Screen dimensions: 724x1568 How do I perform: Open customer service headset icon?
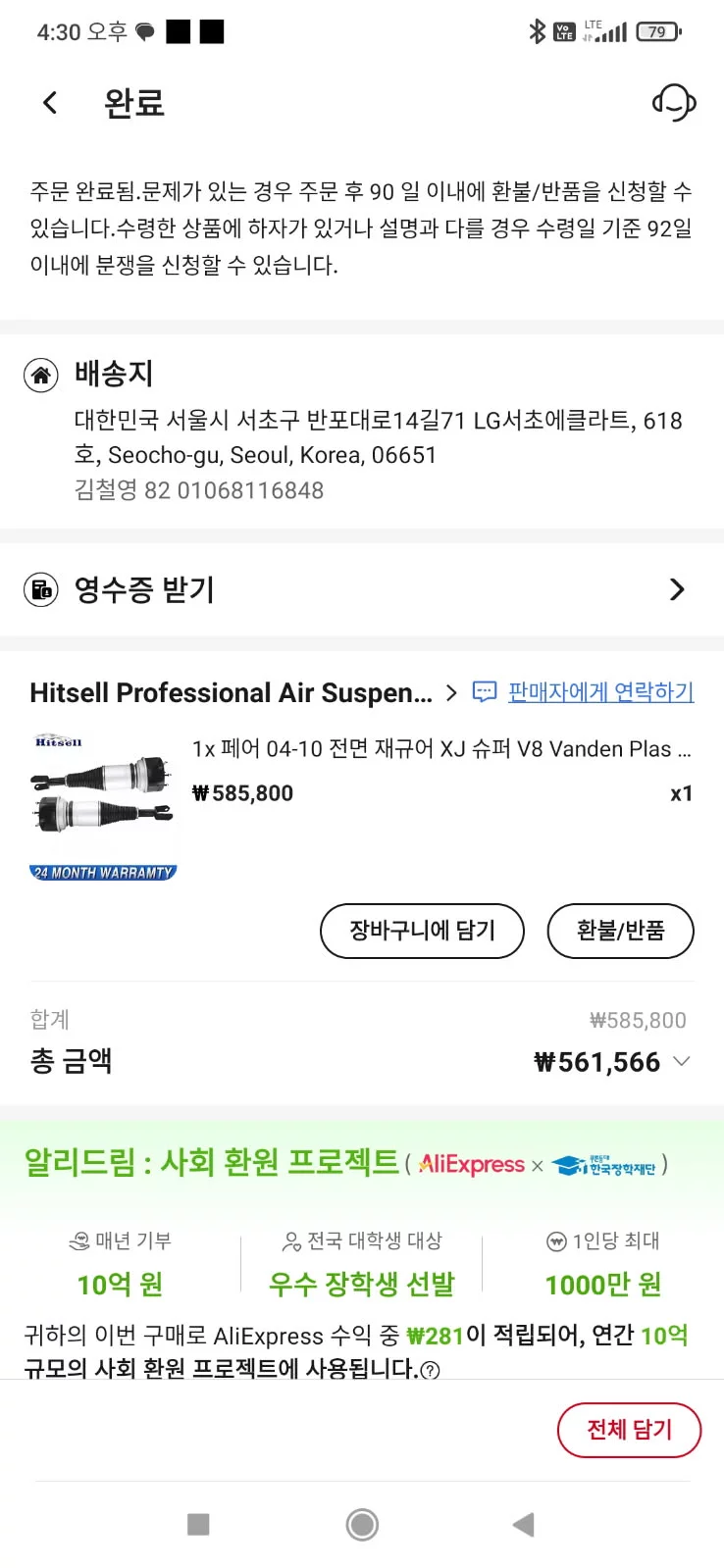pos(674,102)
